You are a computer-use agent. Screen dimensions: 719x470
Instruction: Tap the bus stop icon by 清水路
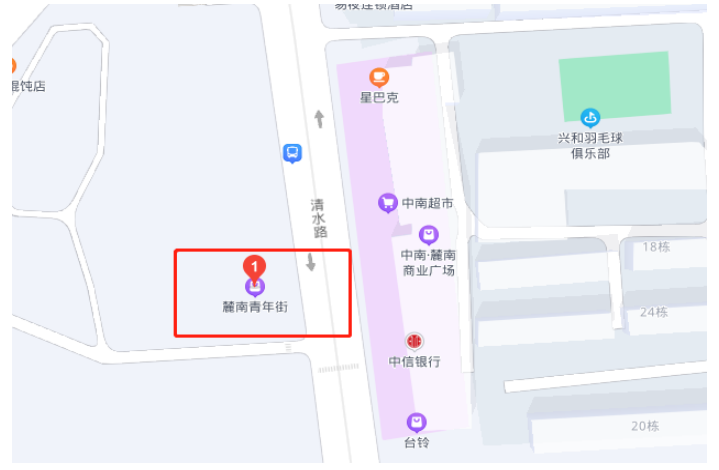pyautogui.click(x=292, y=153)
